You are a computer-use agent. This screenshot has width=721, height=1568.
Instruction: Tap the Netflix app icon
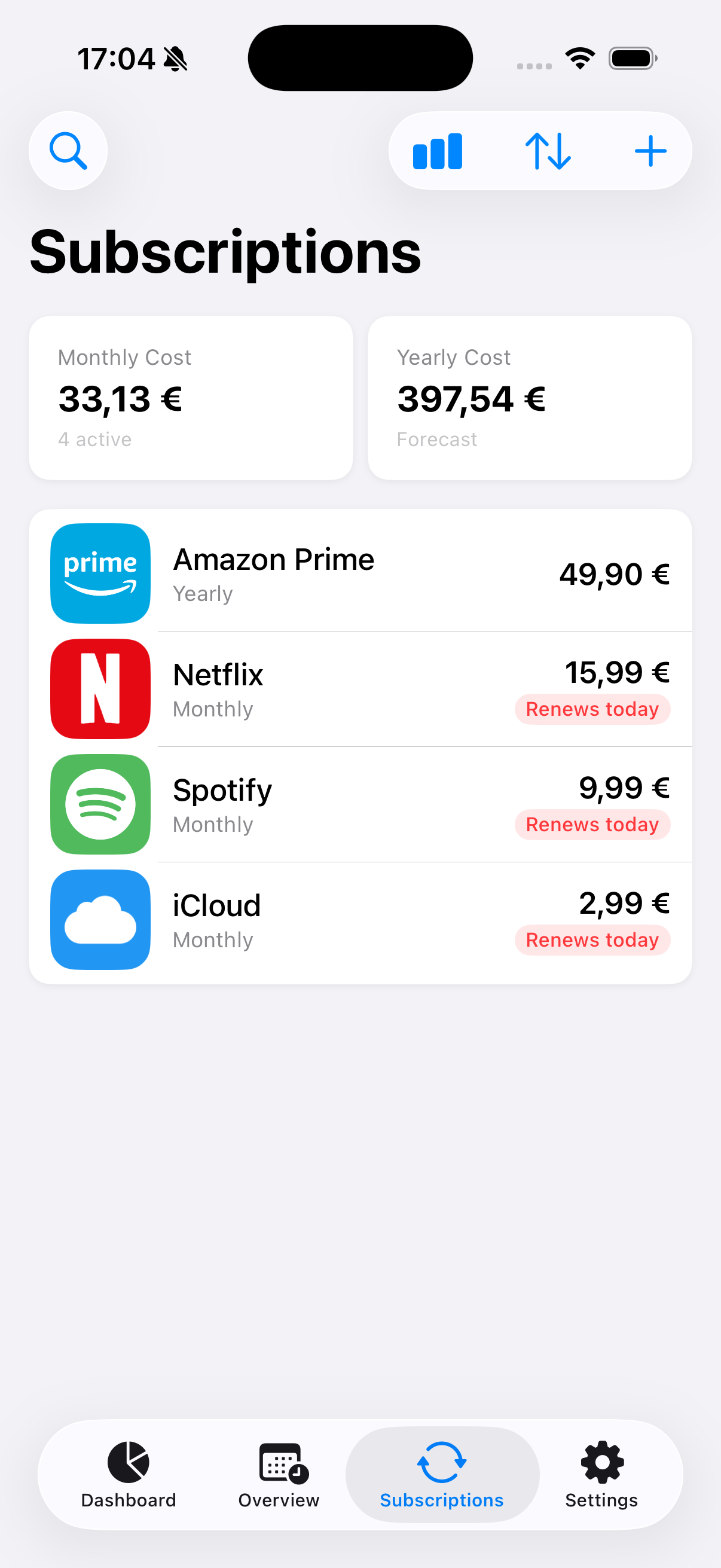pyautogui.click(x=100, y=688)
